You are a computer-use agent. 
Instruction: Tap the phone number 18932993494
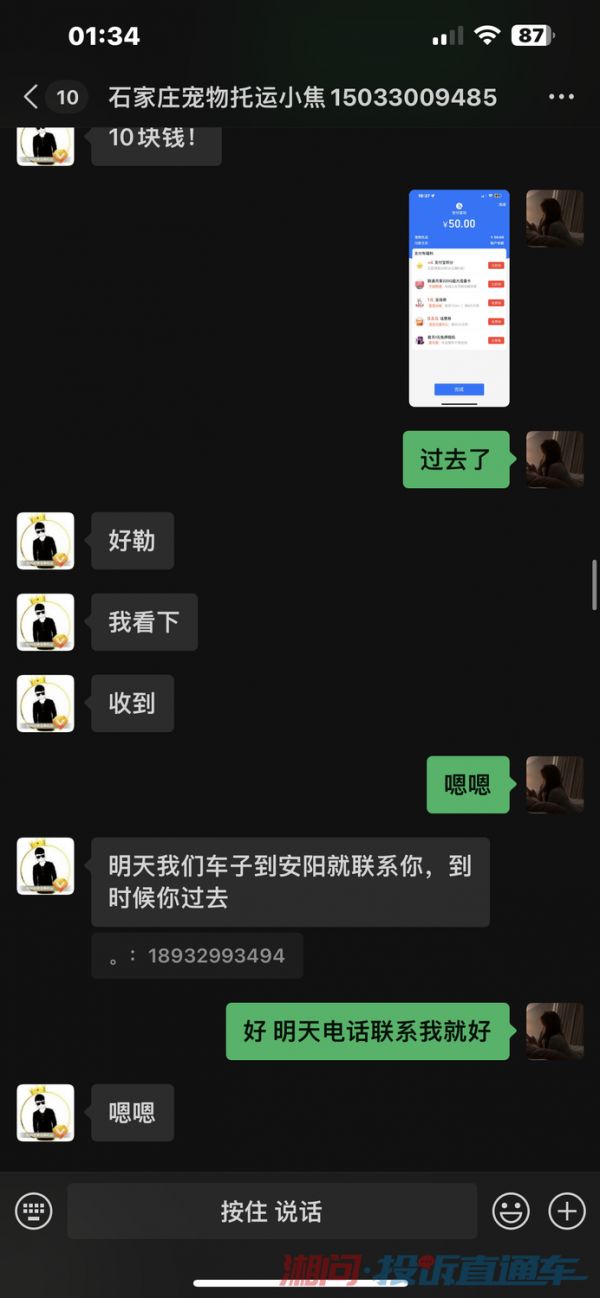click(216, 955)
